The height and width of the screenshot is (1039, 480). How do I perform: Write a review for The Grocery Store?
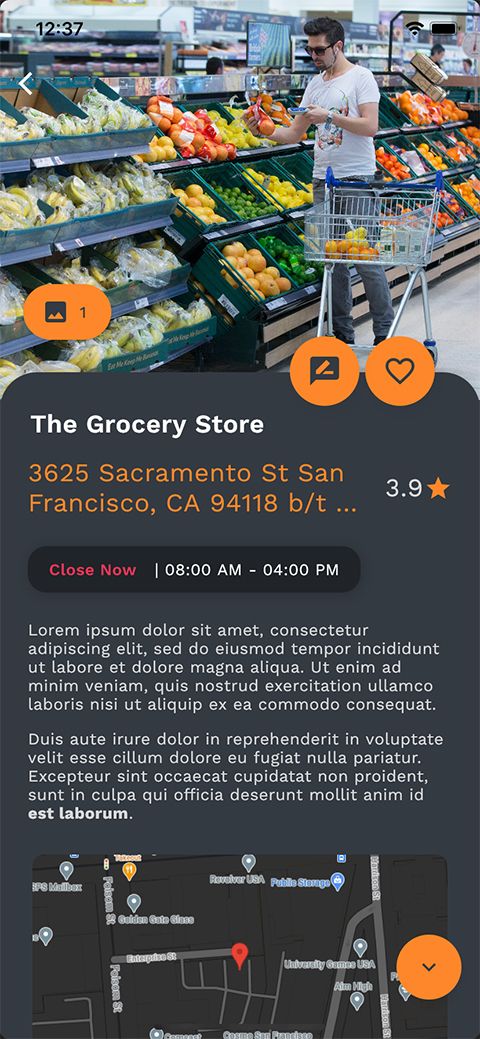(x=324, y=371)
